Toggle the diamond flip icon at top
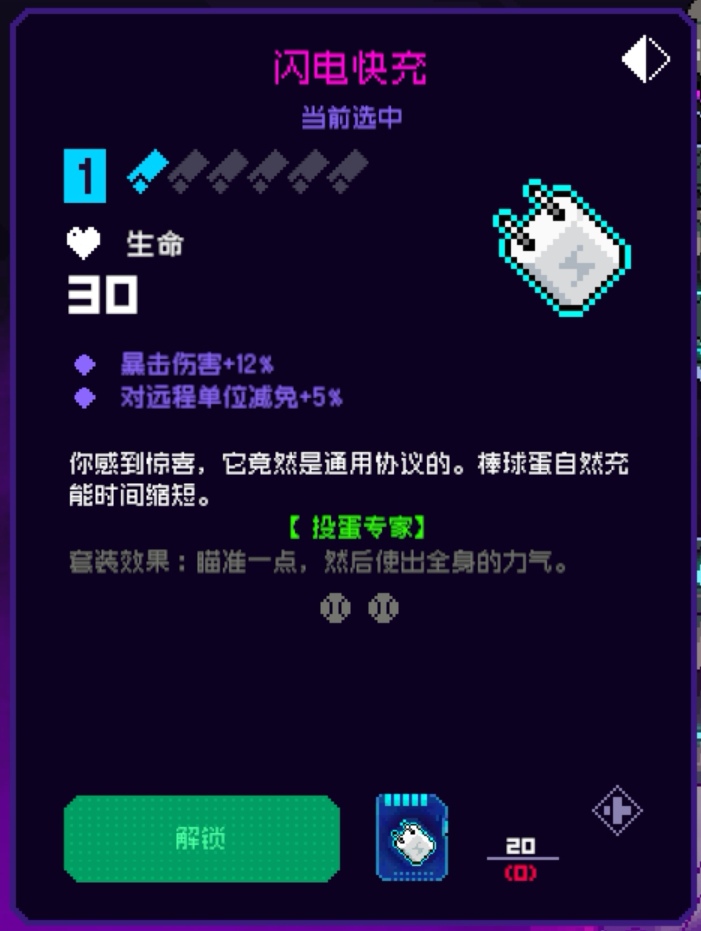This screenshot has height=931, width=701. tap(645, 61)
